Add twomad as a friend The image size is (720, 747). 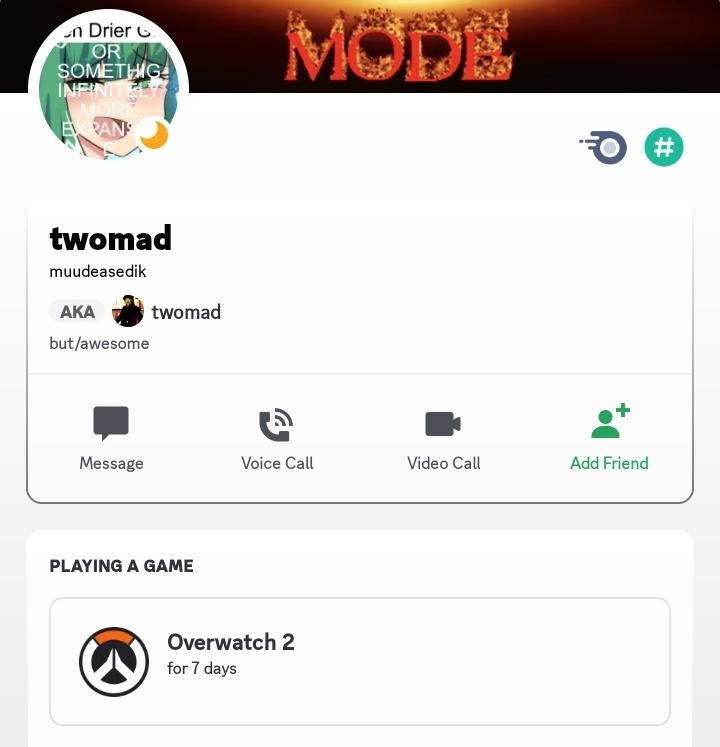pyautogui.click(x=609, y=438)
